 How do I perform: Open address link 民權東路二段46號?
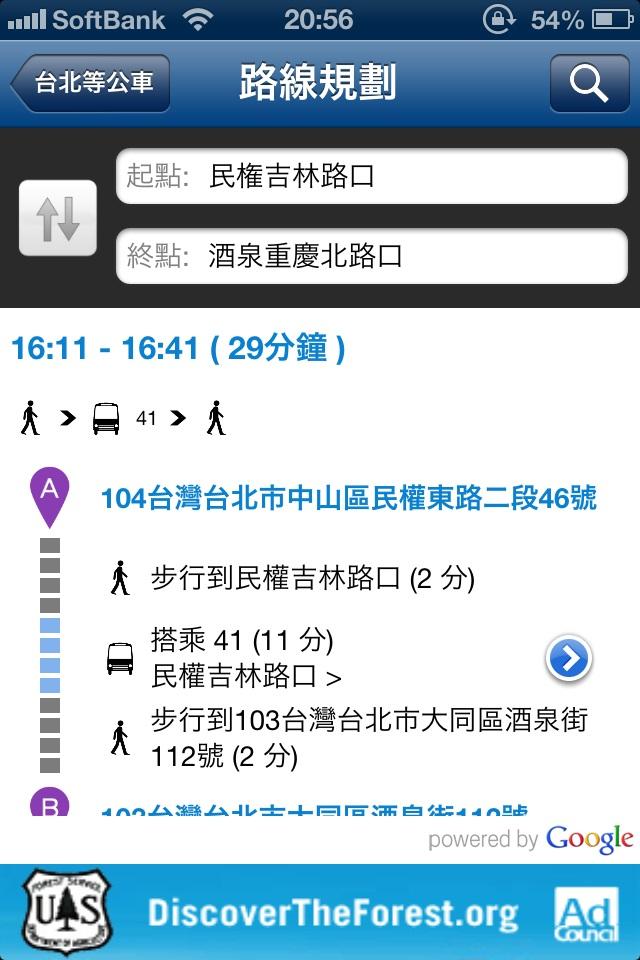[x=348, y=499]
